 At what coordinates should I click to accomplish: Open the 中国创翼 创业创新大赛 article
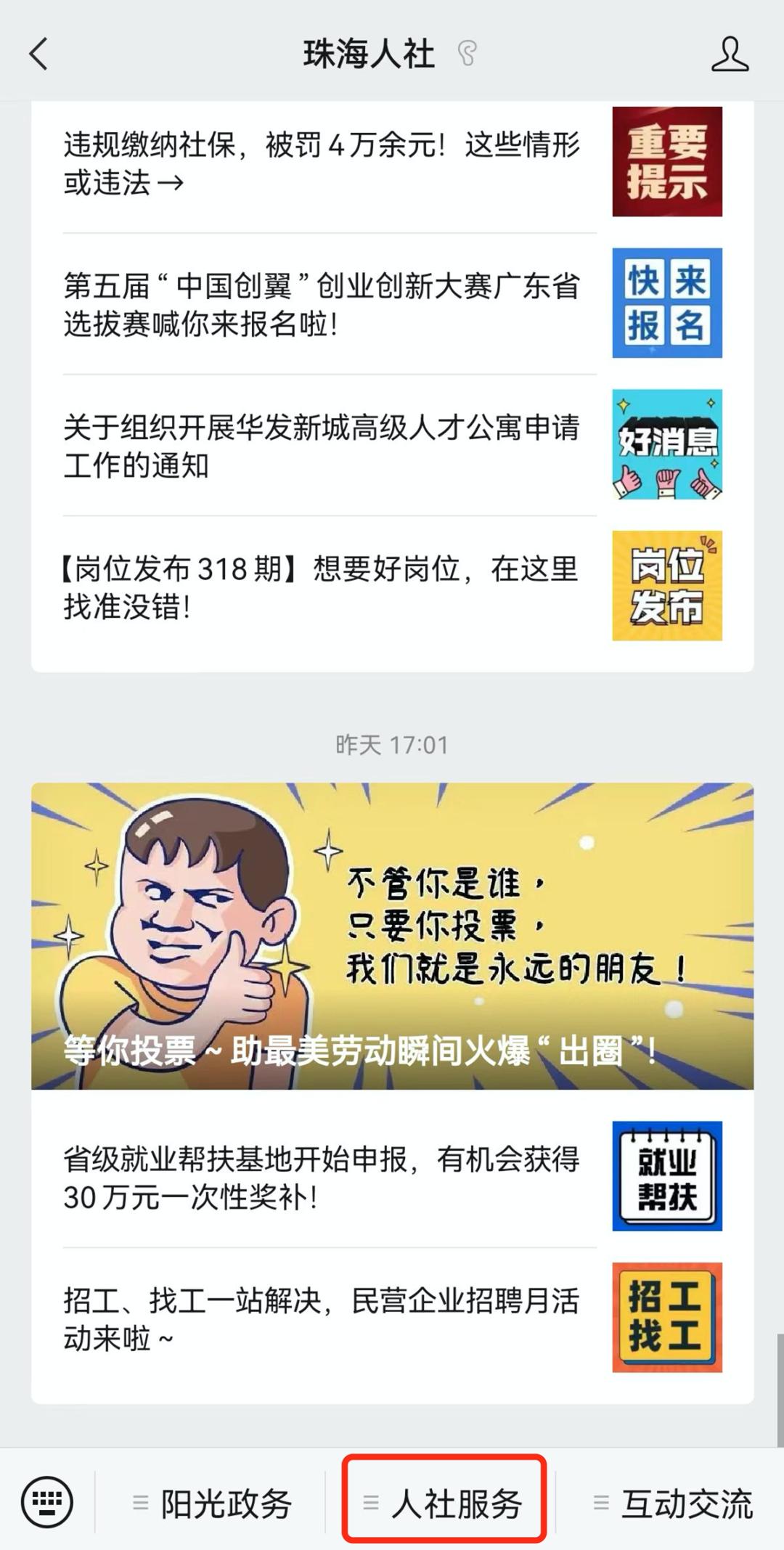pyautogui.click(x=322, y=305)
